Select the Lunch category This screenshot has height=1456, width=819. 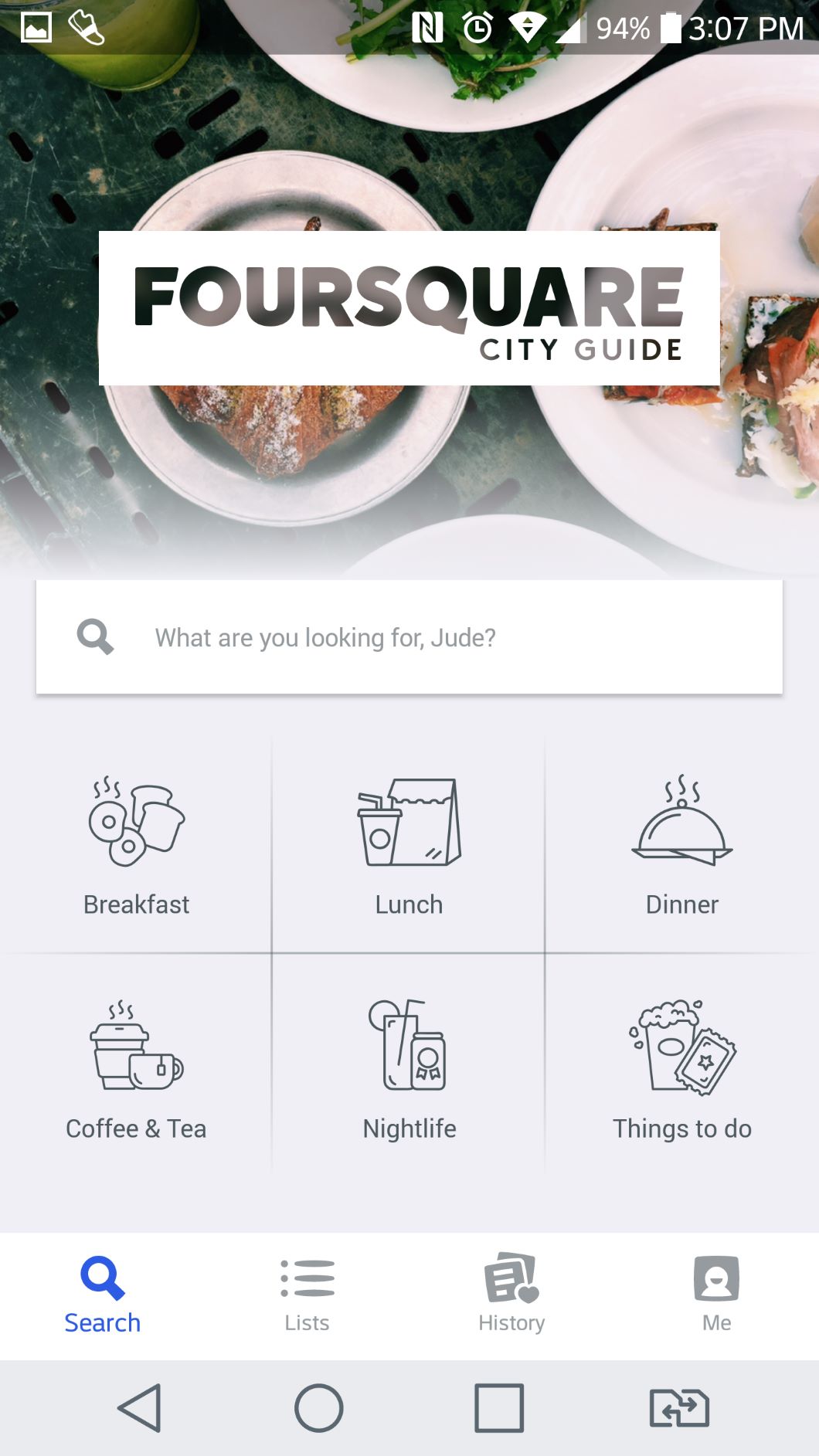(x=409, y=847)
